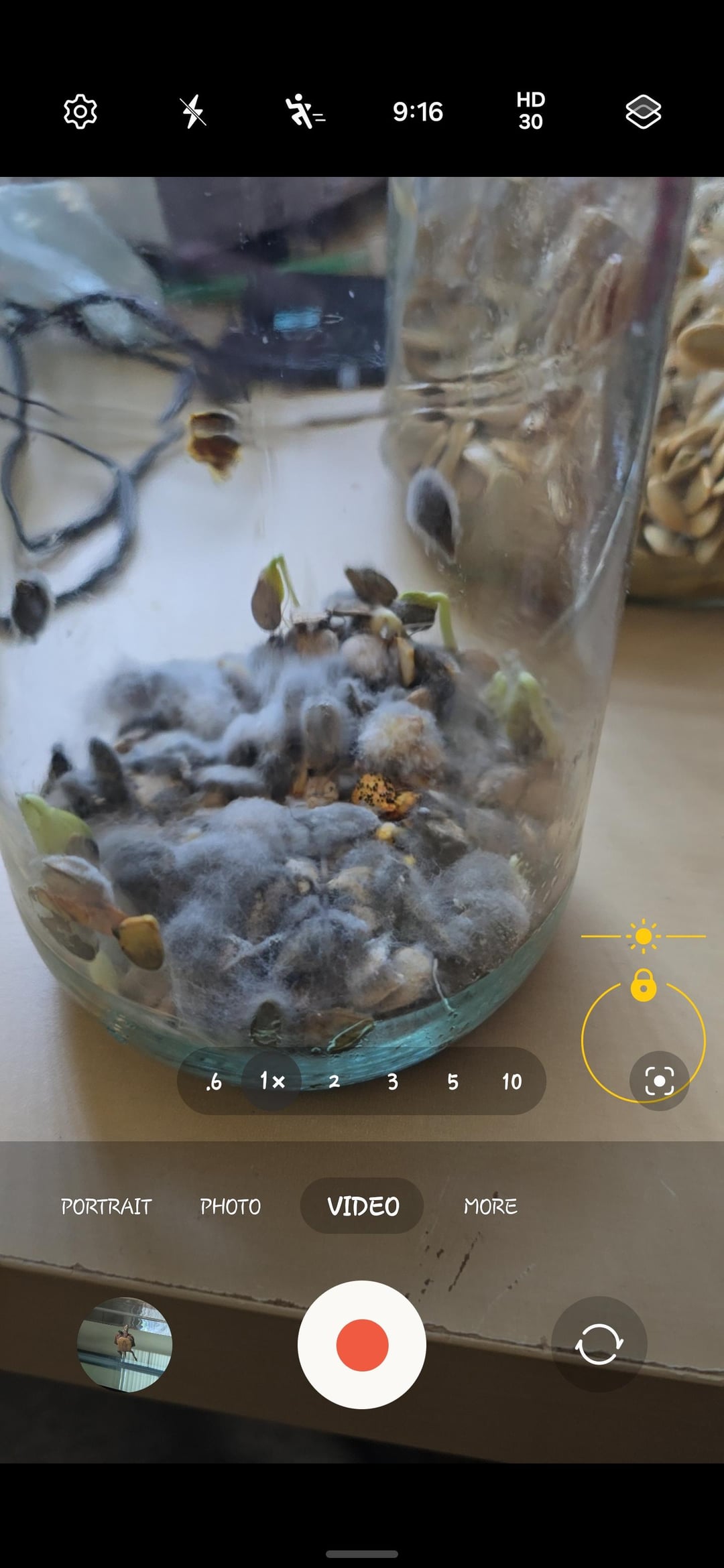Switch to Photo mode
The width and height of the screenshot is (724, 1568).
point(230,1206)
